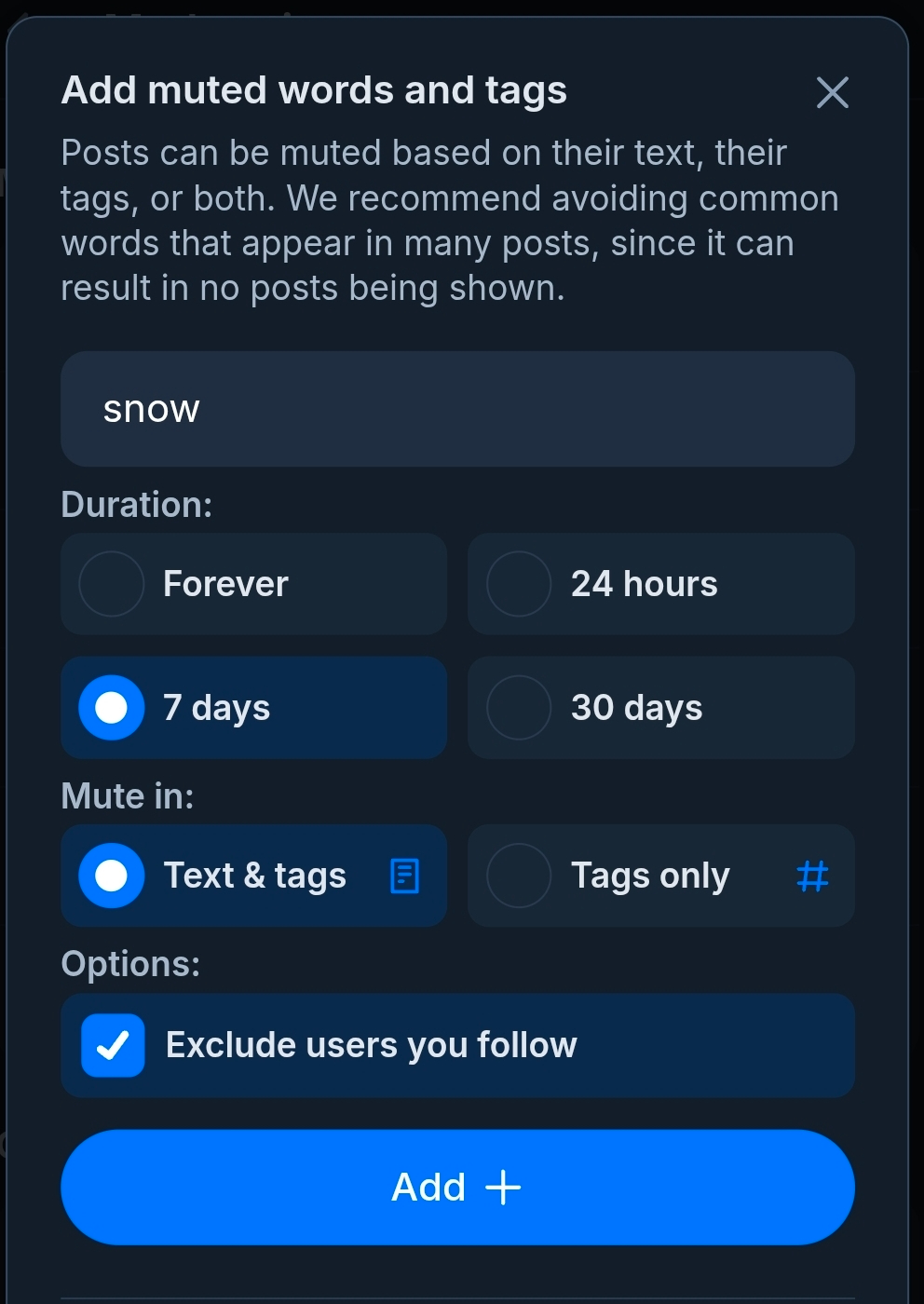This screenshot has width=924, height=1304.
Task: Choose 24 hours duration
Action: (x=660, y=584)
